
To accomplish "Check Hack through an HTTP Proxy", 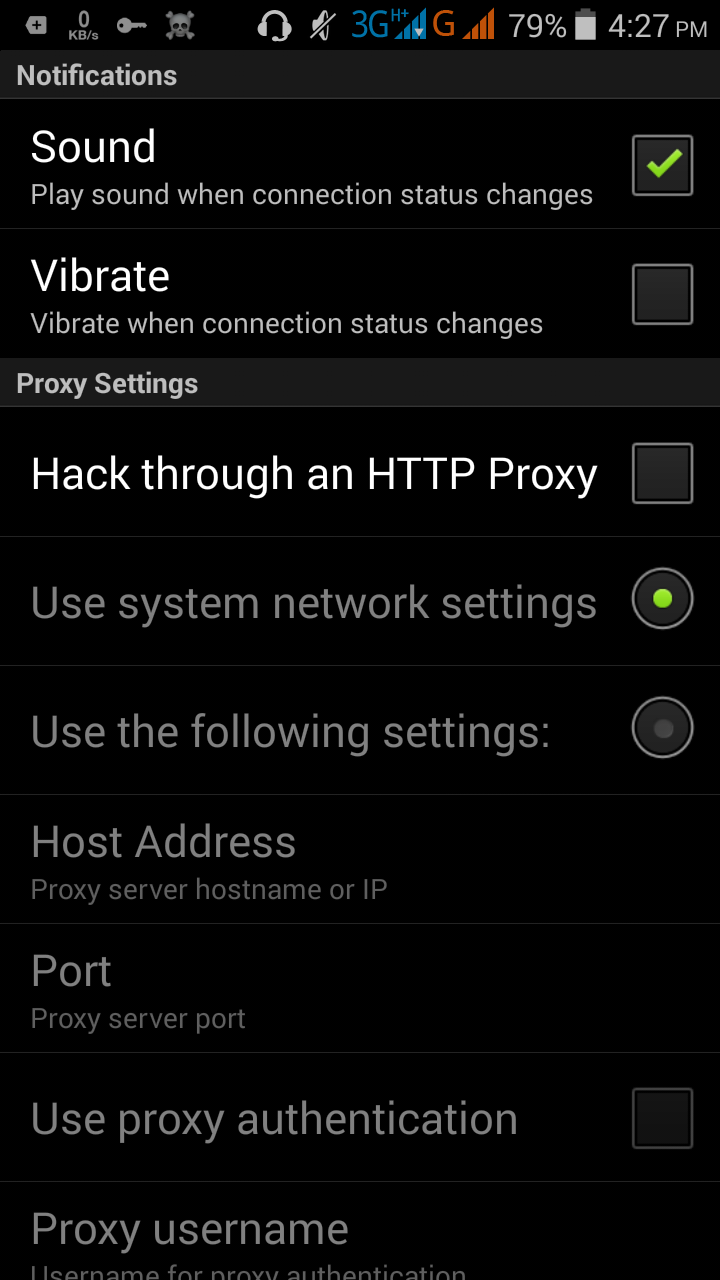I will [x=662, y=473].
